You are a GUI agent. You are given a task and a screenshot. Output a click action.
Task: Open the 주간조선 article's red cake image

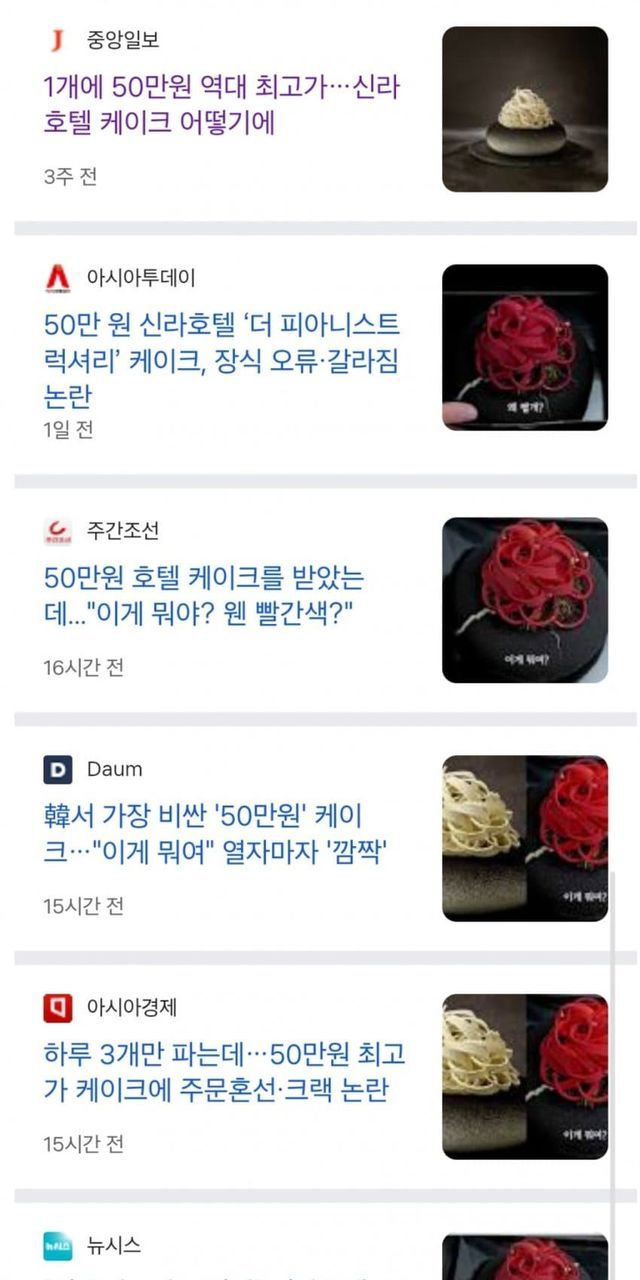coord(525,600)
